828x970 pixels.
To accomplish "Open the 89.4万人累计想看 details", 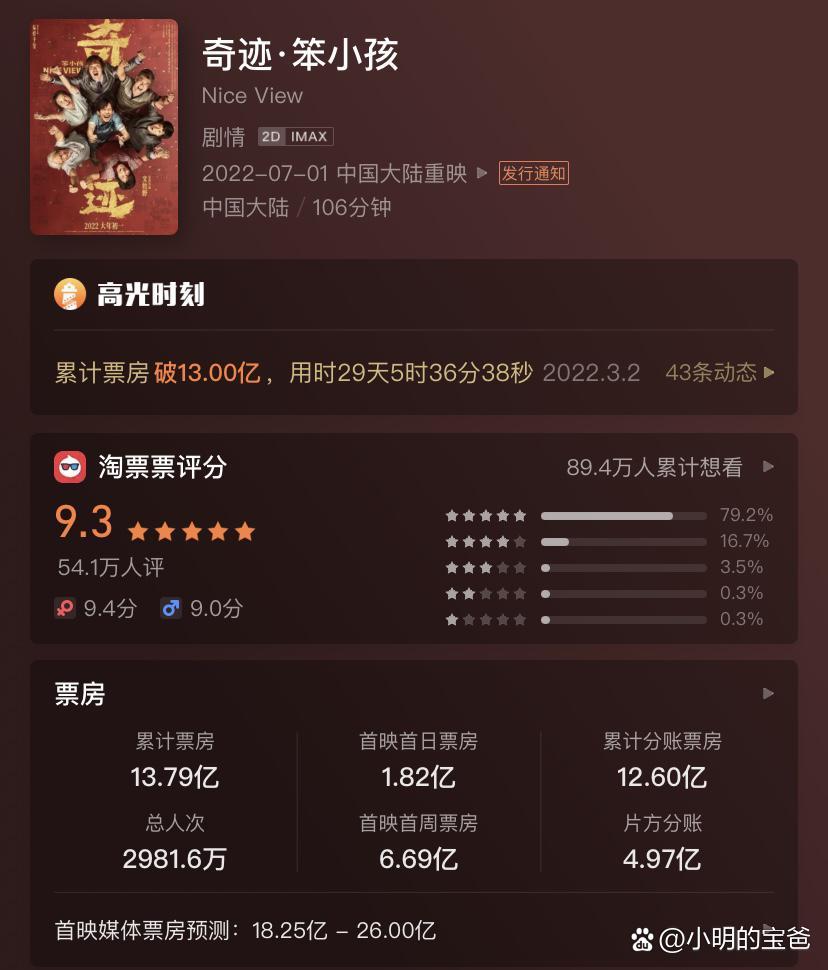I will point(668,467).
